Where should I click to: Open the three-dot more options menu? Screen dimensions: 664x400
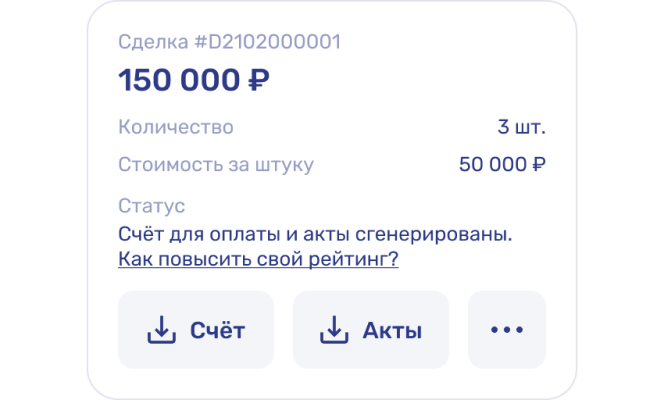coord(507,330)
